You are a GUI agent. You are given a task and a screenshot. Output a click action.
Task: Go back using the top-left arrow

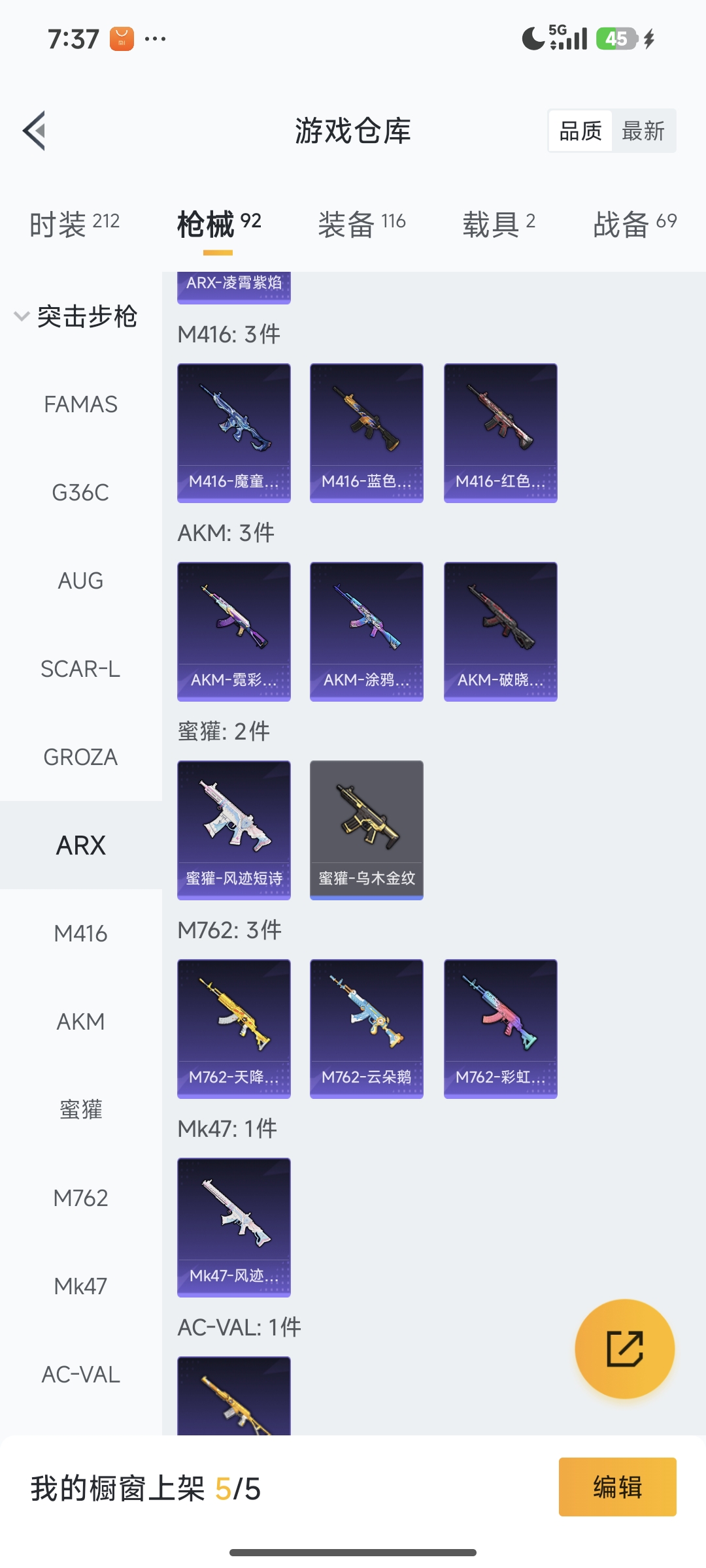pos(35,131)
